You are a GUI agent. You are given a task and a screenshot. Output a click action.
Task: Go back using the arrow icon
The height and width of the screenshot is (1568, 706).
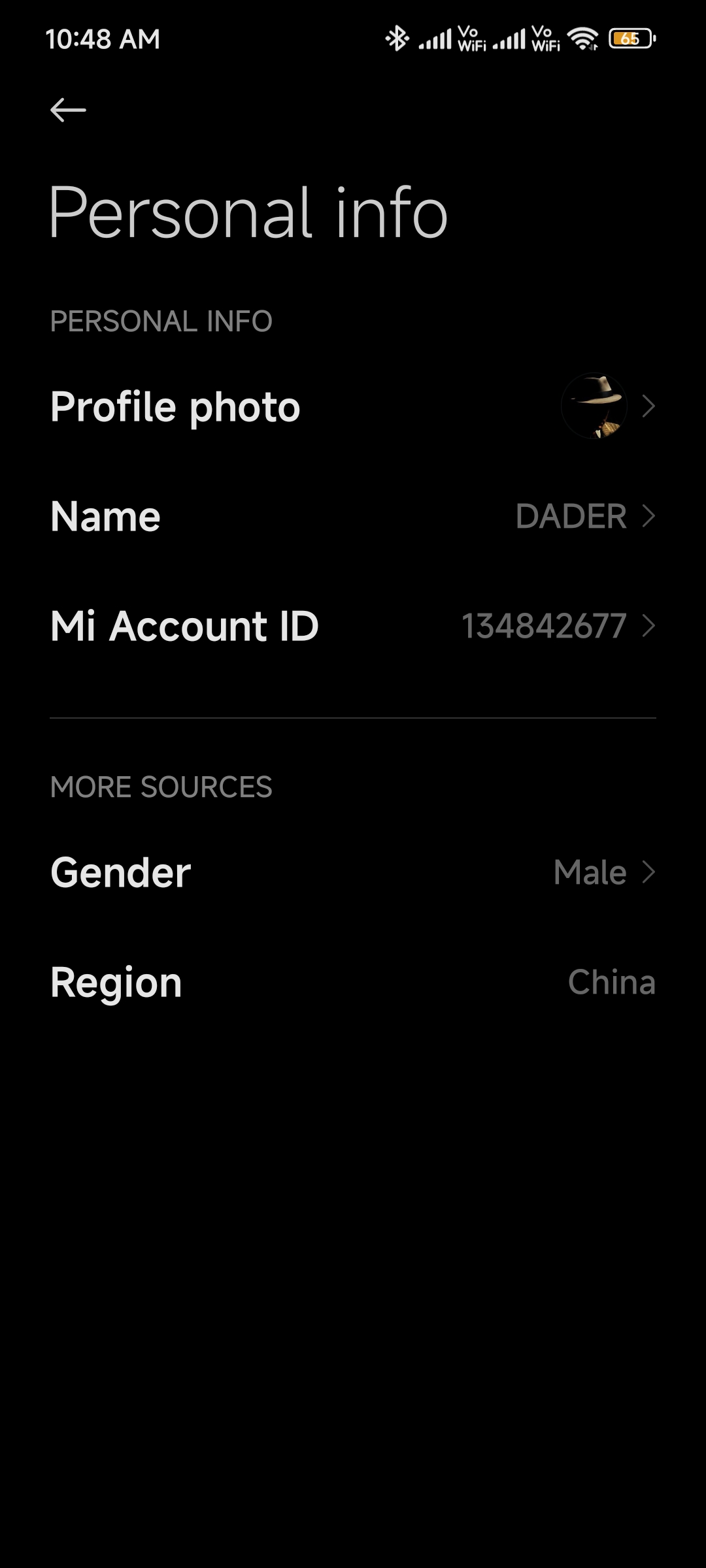click(x=68, y=110)
